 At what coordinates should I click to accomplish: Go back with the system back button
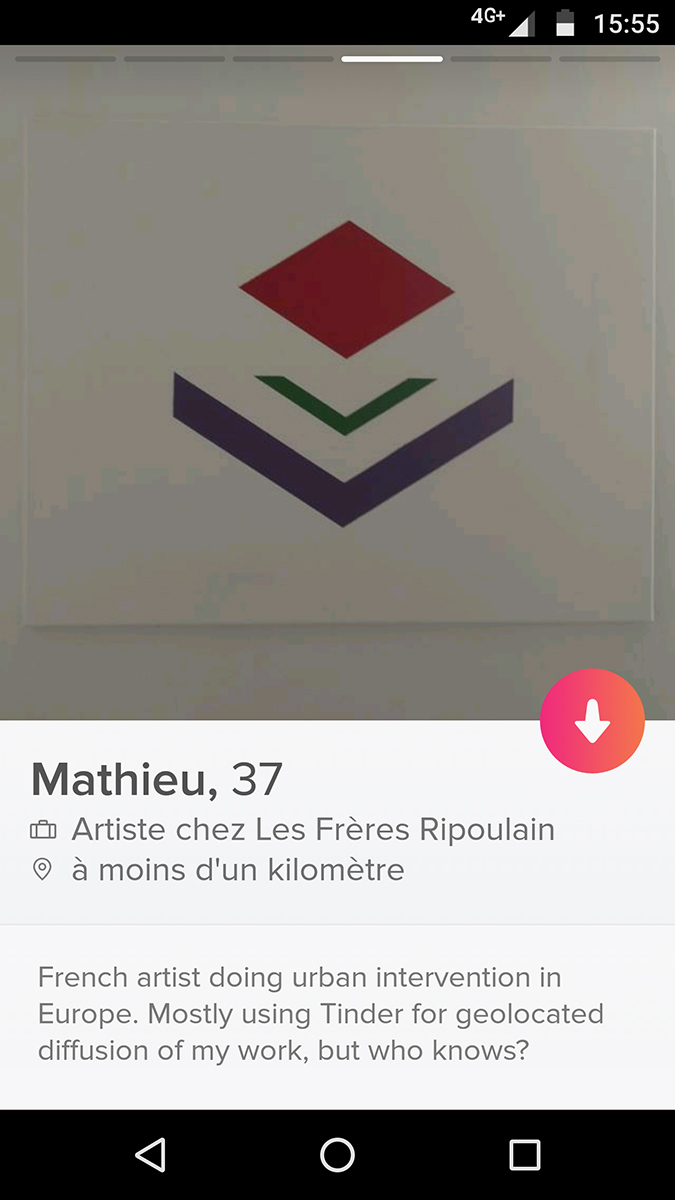150,1155
